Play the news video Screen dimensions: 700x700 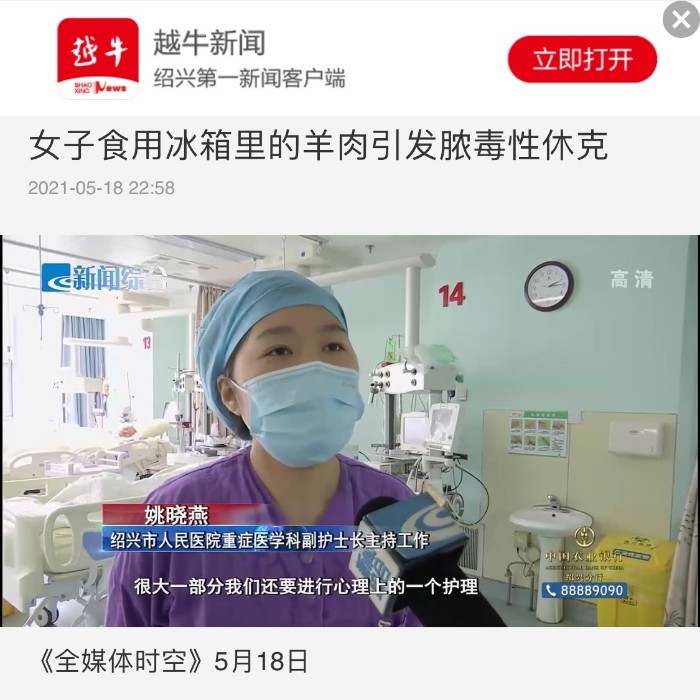350,431
